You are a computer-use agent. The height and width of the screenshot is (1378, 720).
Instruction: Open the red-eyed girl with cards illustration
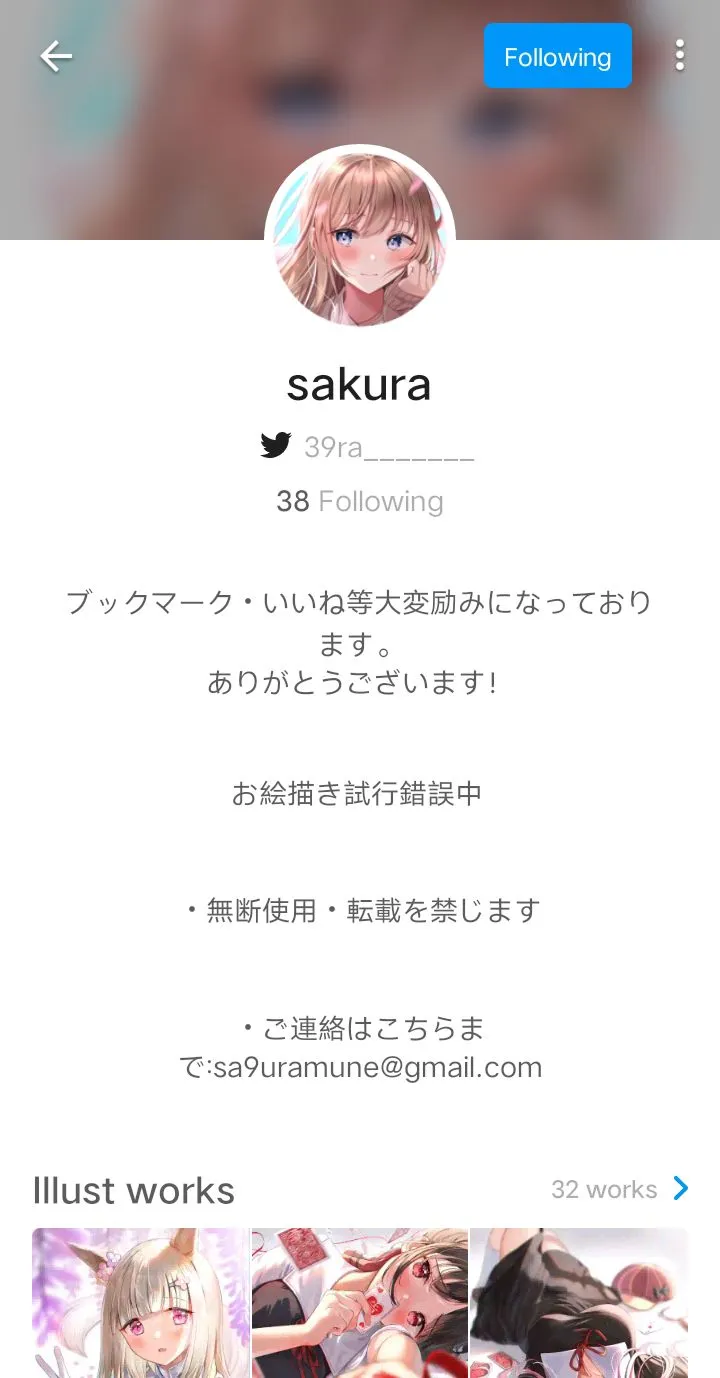[359, 1302]
